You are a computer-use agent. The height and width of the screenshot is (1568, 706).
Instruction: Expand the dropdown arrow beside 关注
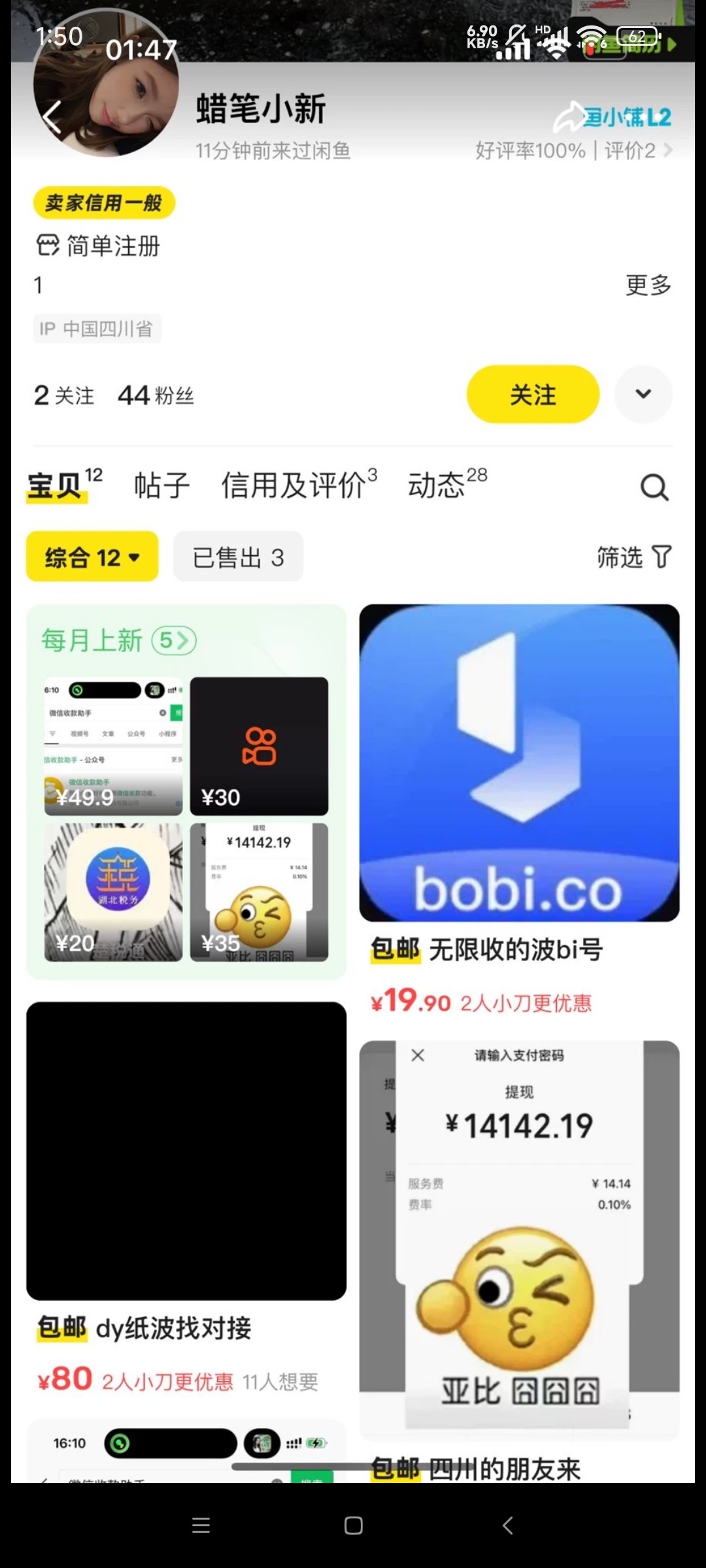643,395
